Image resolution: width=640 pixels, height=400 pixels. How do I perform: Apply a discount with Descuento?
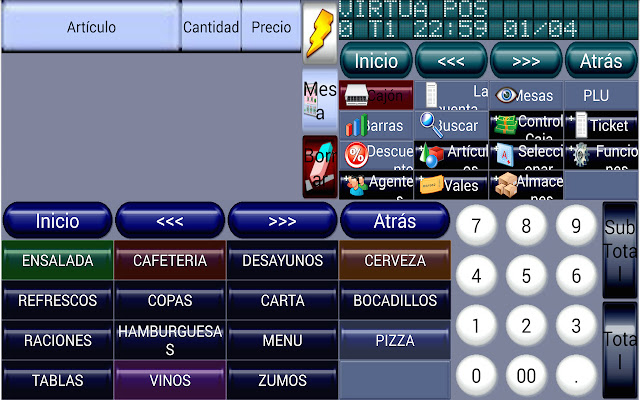tap(377, 155)
